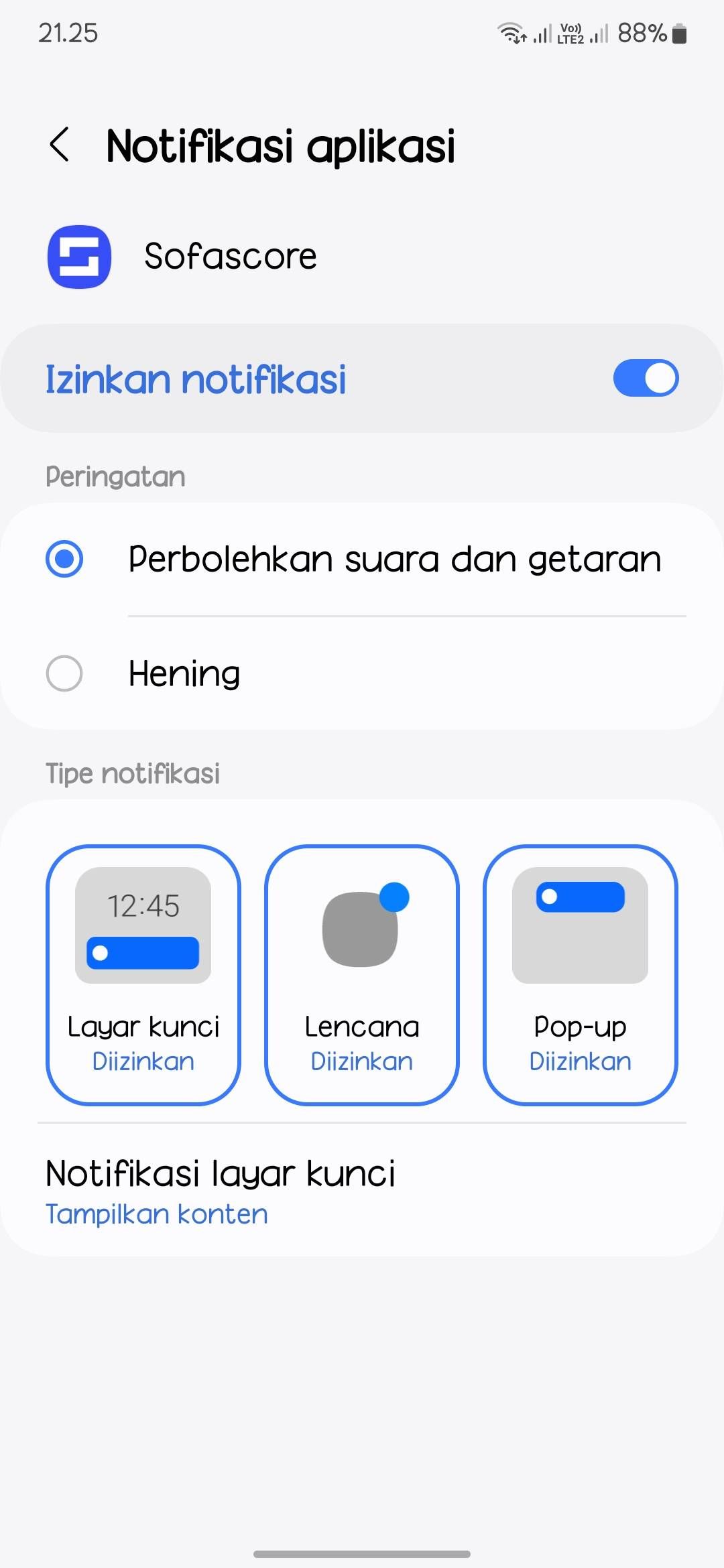Tap the Lencana Diizinkan label
Screen dimensions: 724x1568
(x=361, y=1060)
